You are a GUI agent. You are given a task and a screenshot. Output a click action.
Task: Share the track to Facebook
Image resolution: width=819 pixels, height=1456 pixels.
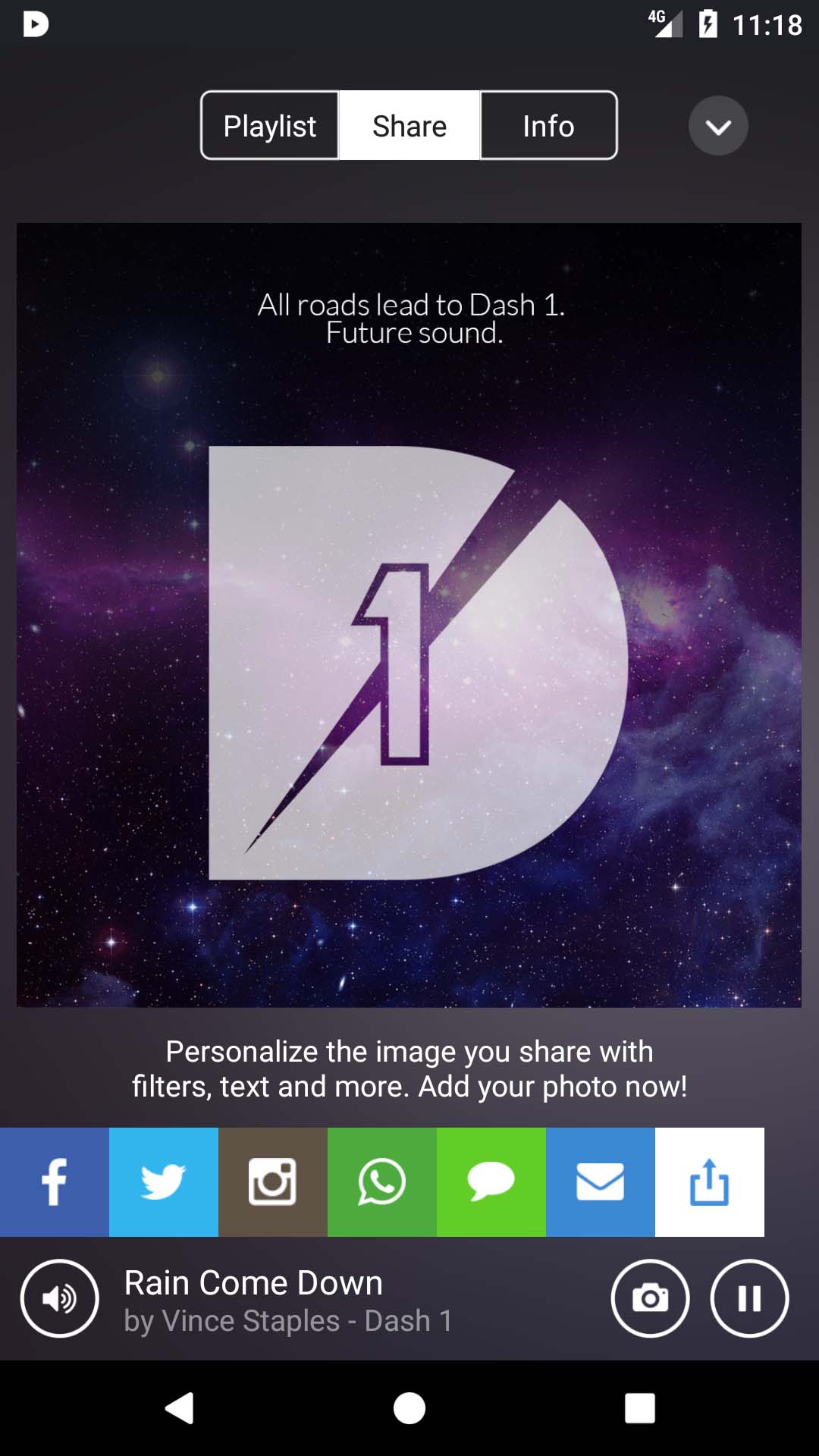tap(54, 1181)
